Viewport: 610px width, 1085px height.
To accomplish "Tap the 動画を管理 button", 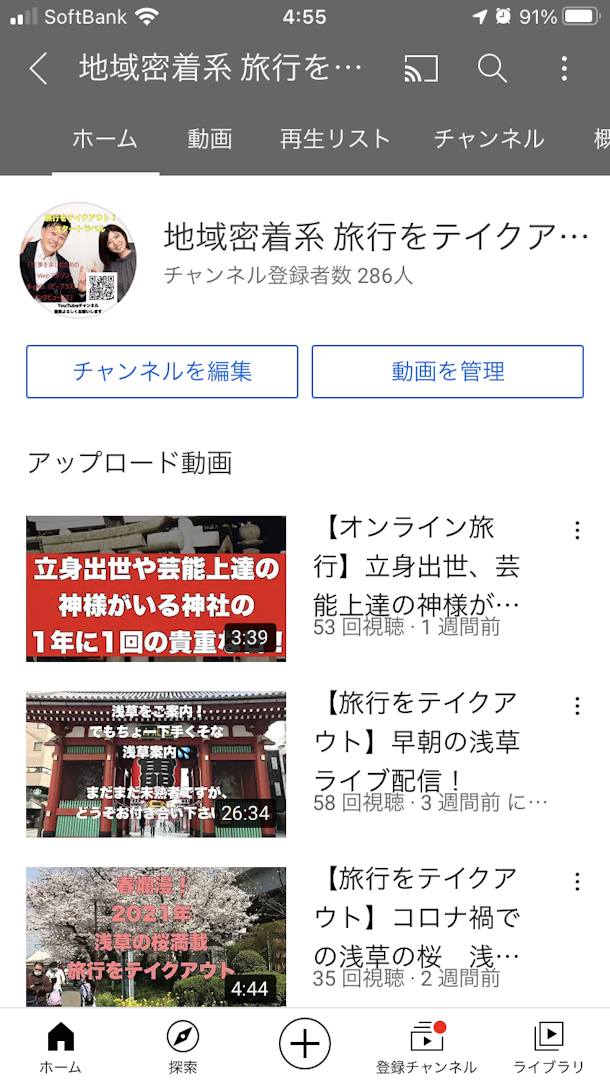I will point(448,372).
